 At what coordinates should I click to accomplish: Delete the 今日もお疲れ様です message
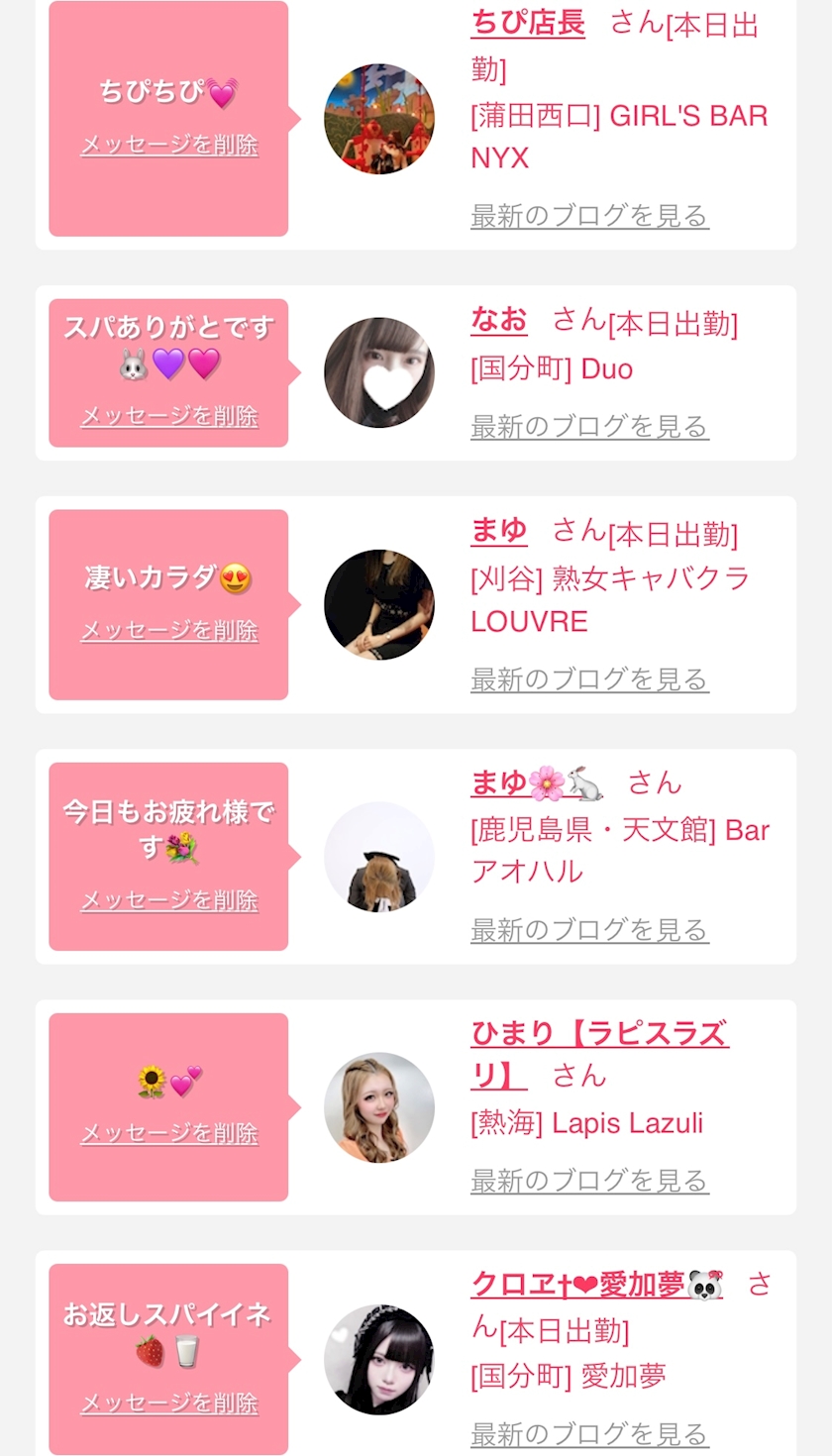tap(169, 899)
